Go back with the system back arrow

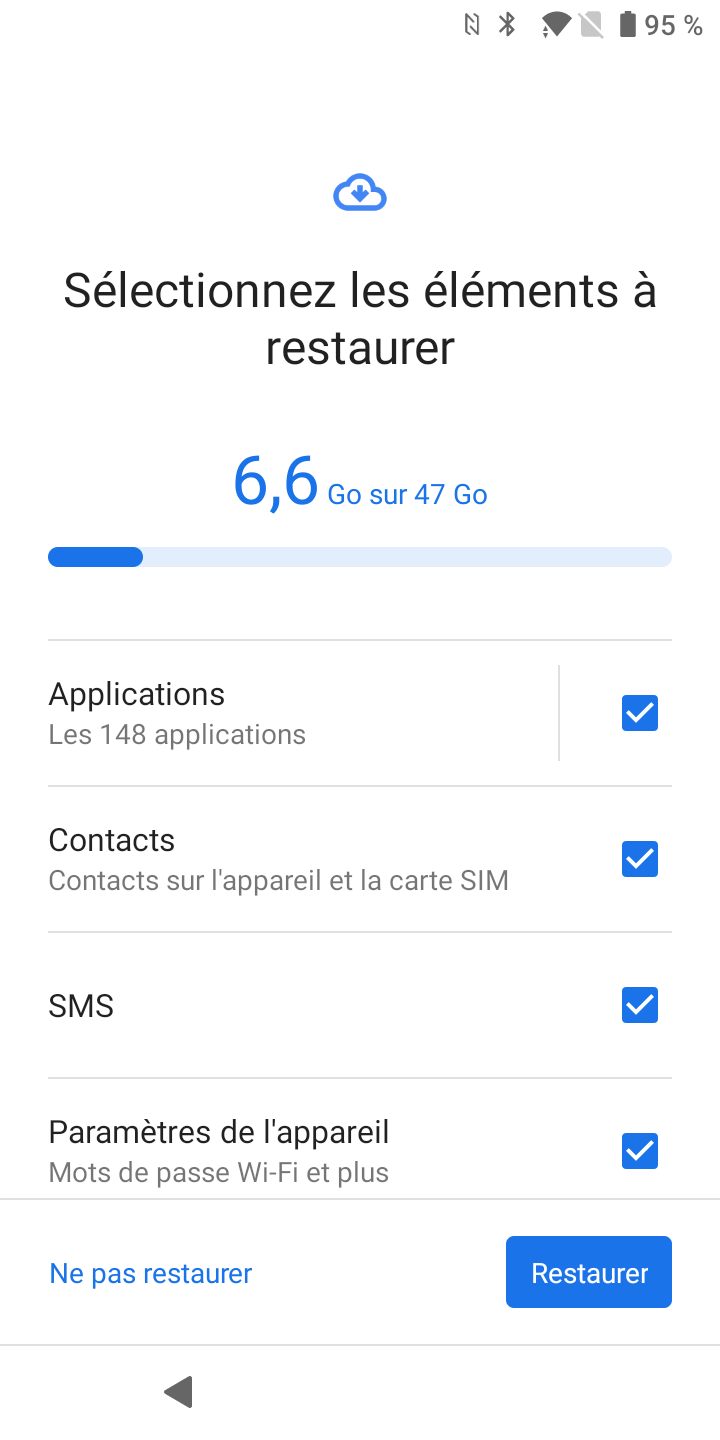[x=178, y=1392]
